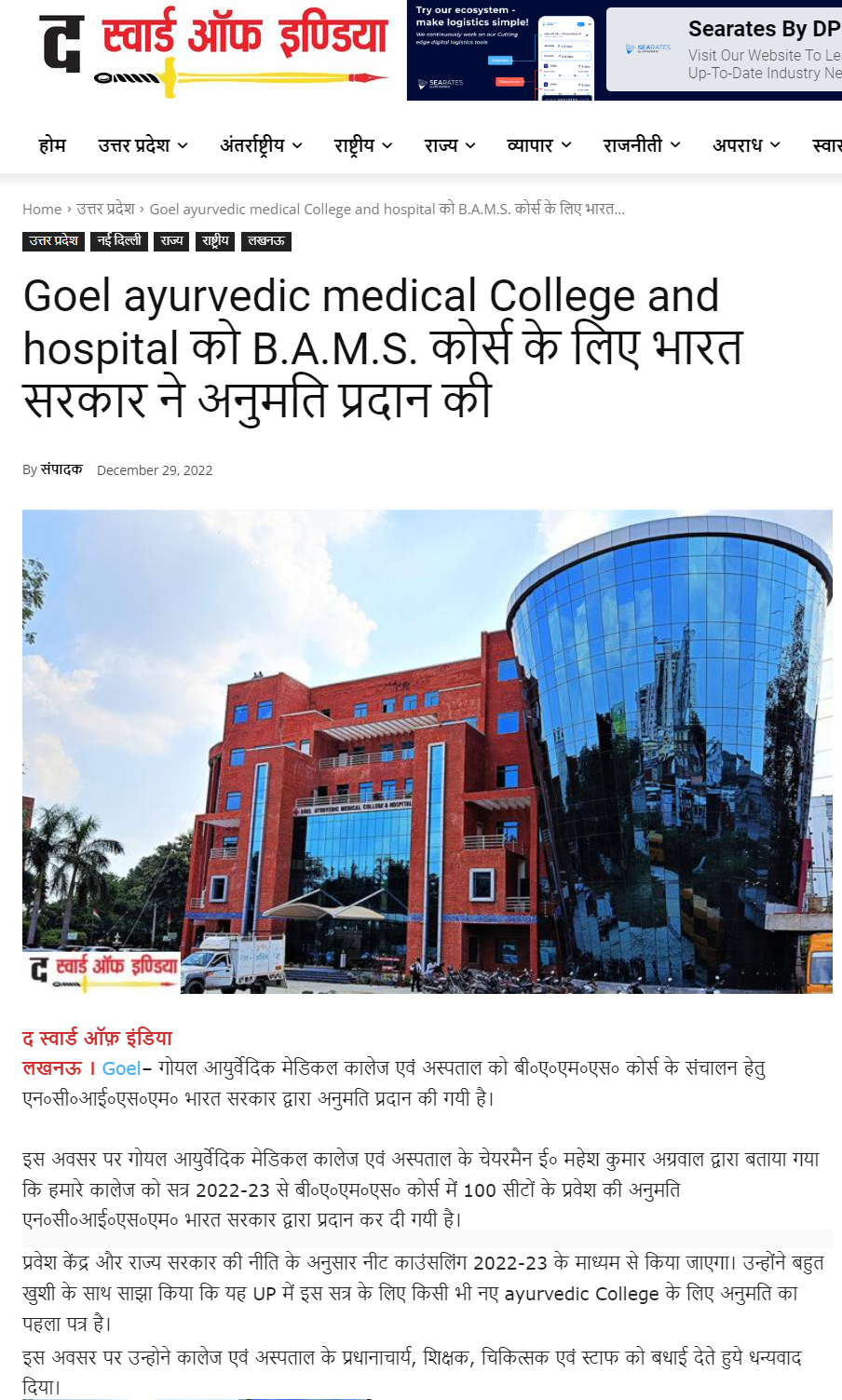
Task: Expand the राज्य nav dropdown
Action: tap(450, 145)
